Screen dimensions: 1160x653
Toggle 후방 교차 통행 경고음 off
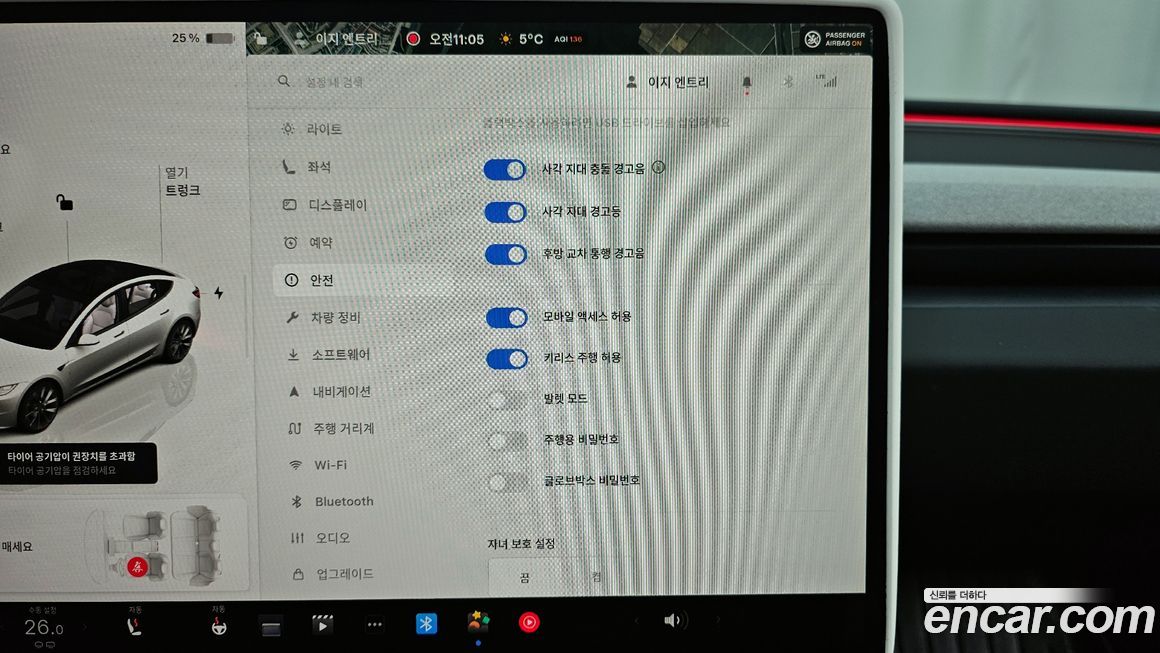(505, 254)
